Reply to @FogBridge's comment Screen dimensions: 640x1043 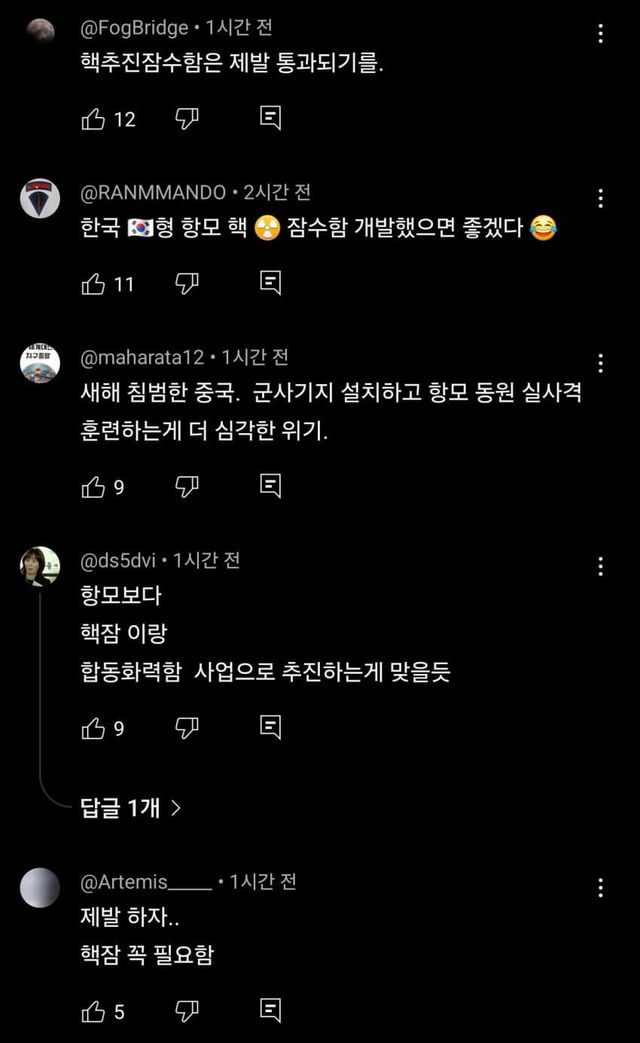coord(270,118)
